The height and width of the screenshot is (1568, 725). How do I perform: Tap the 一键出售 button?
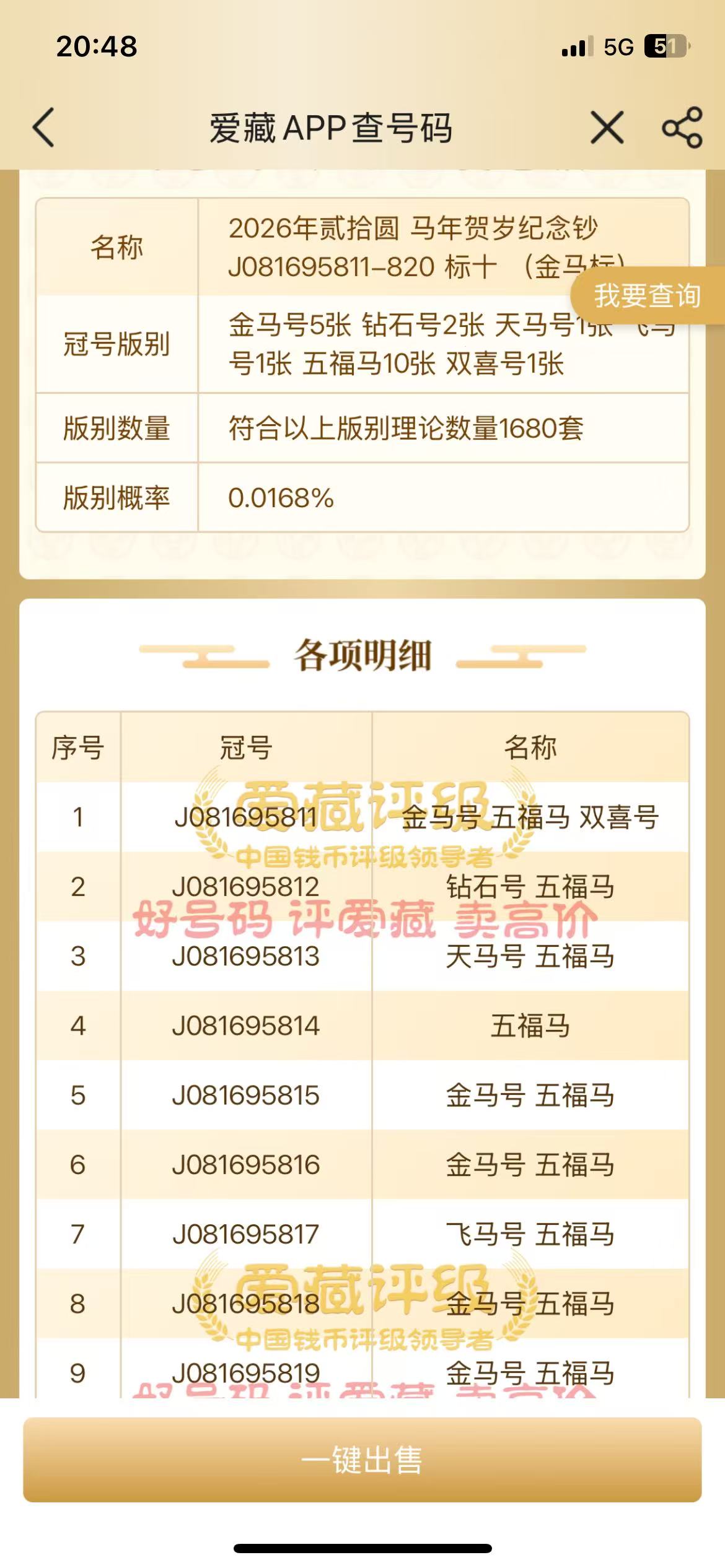(x=362, y=1460)
